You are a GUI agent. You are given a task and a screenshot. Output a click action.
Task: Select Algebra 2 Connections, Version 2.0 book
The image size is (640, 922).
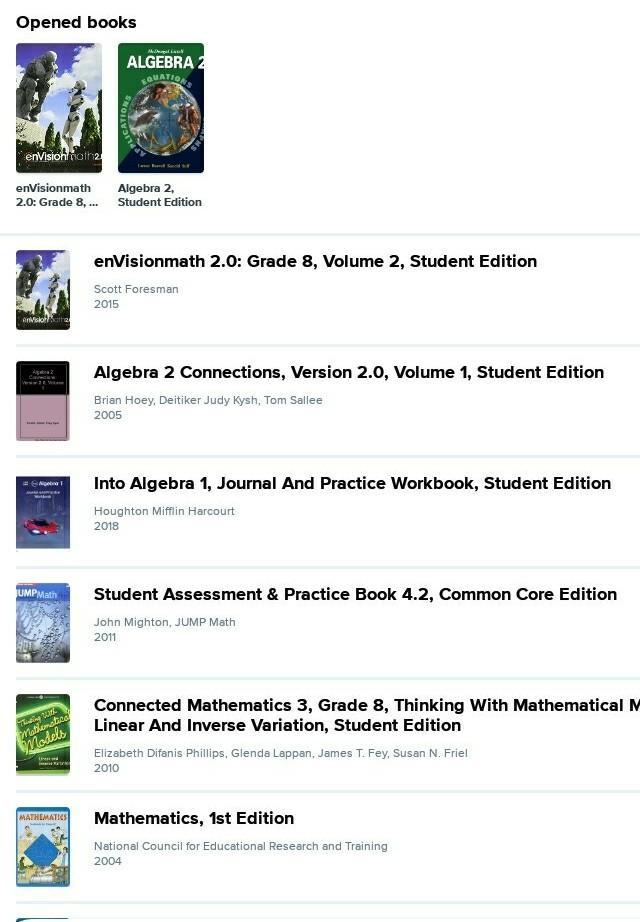(x=348, y=373)
